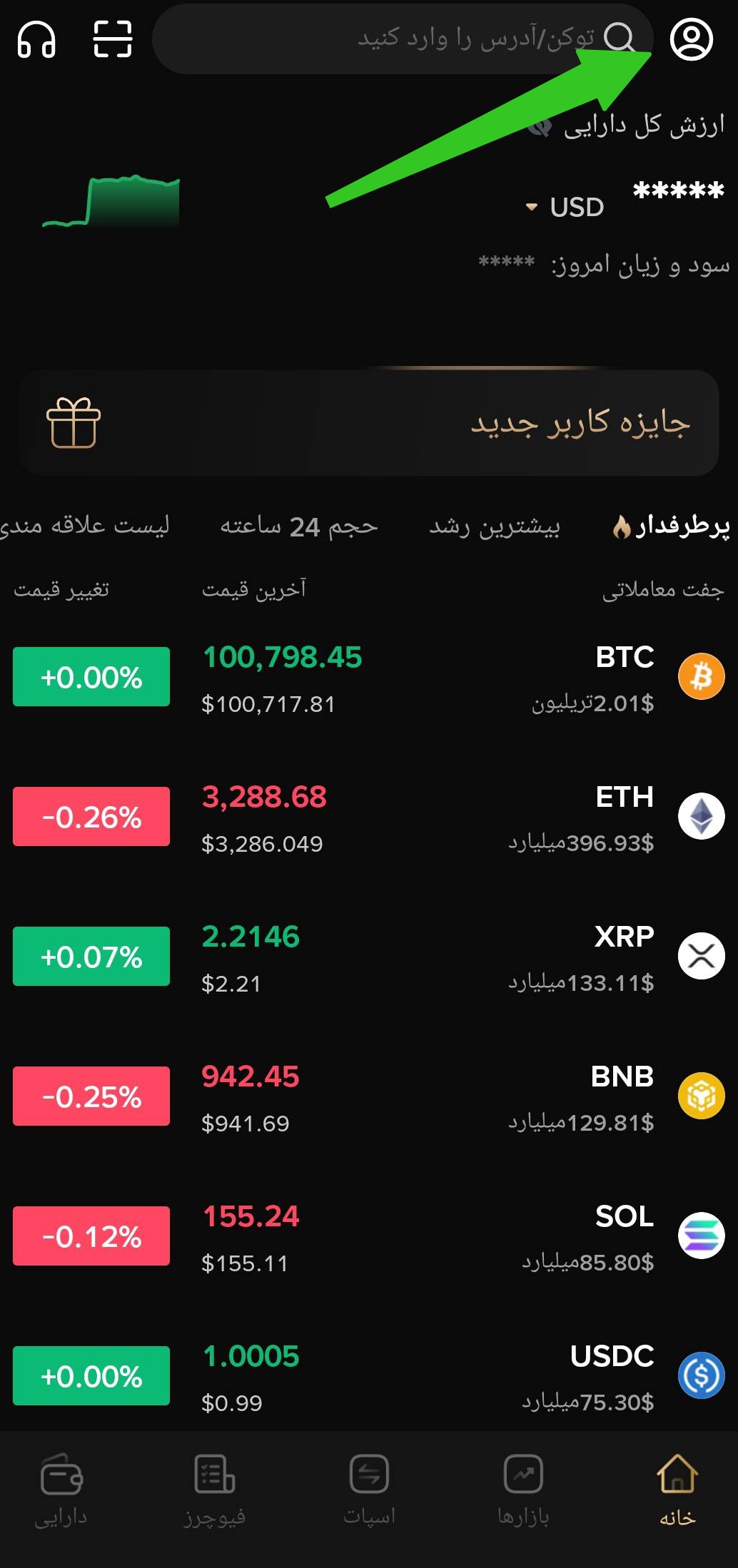Select the پرطرفدار tab
The width and height of the screenshot is (738, 1568).
671,526
